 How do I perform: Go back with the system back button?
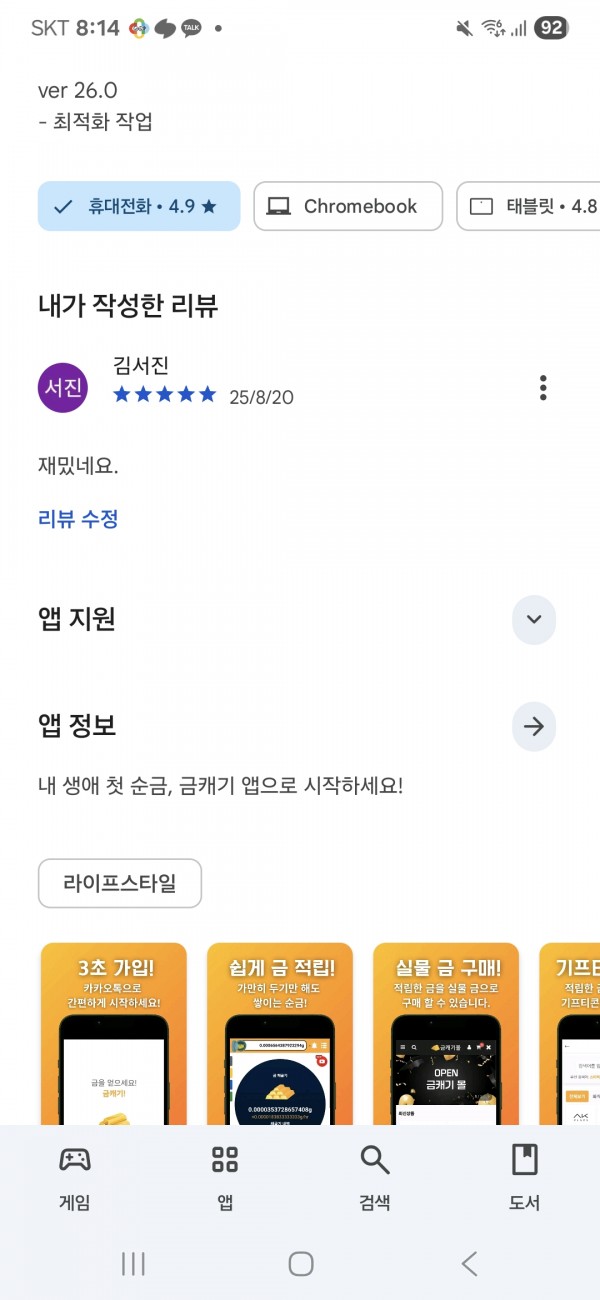(x=469, y=1264)
